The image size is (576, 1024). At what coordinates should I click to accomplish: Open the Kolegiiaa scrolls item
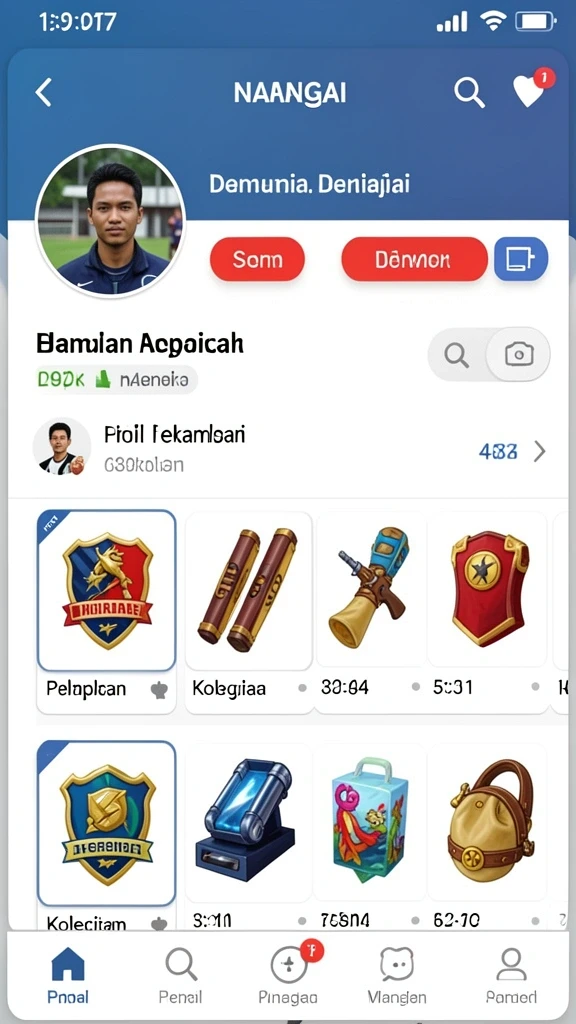249,611
